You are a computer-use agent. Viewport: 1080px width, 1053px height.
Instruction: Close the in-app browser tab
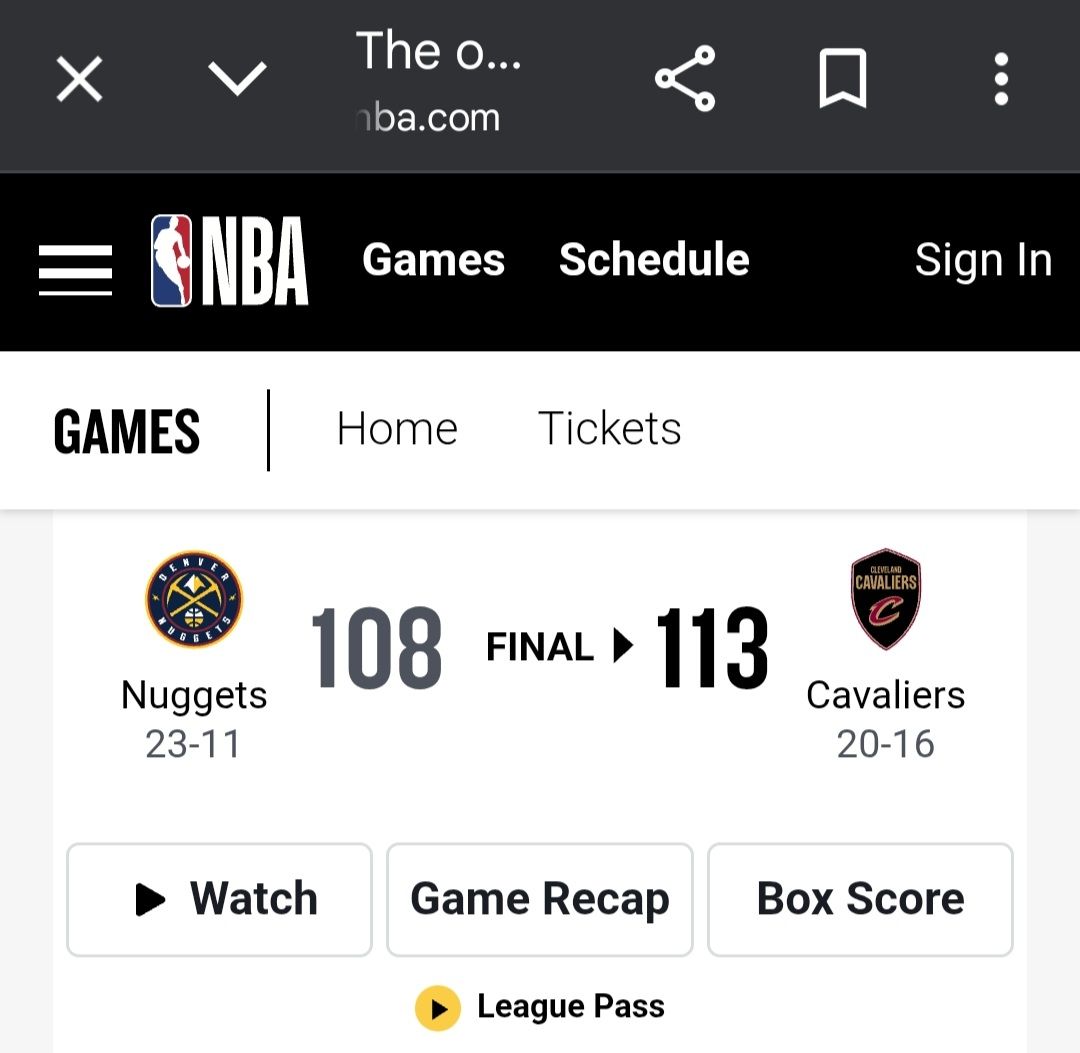point(79,79)
